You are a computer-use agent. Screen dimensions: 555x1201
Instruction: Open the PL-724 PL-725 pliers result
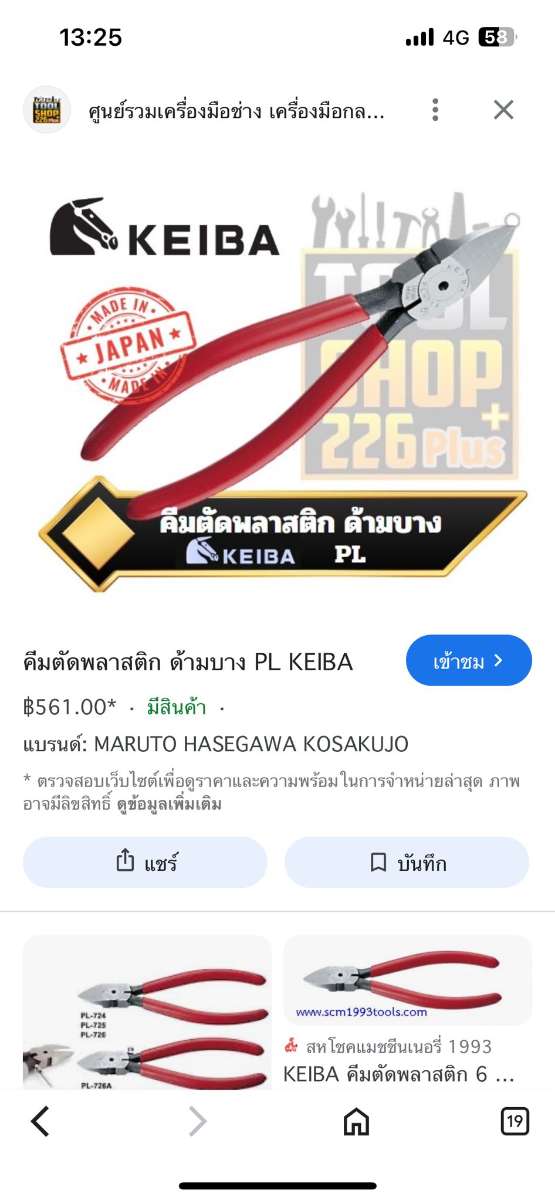[147, 1012]
